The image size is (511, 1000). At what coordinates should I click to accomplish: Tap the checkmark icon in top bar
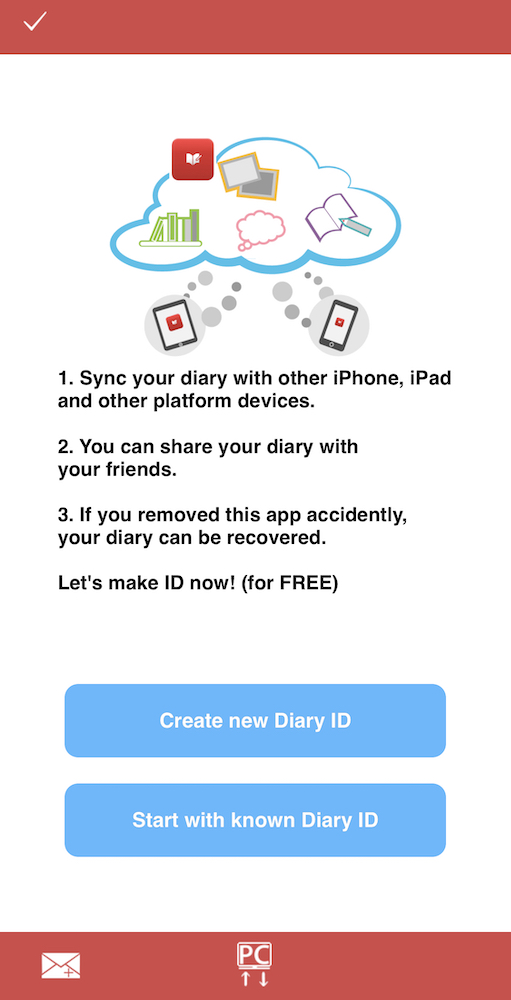tap(35, 22)
